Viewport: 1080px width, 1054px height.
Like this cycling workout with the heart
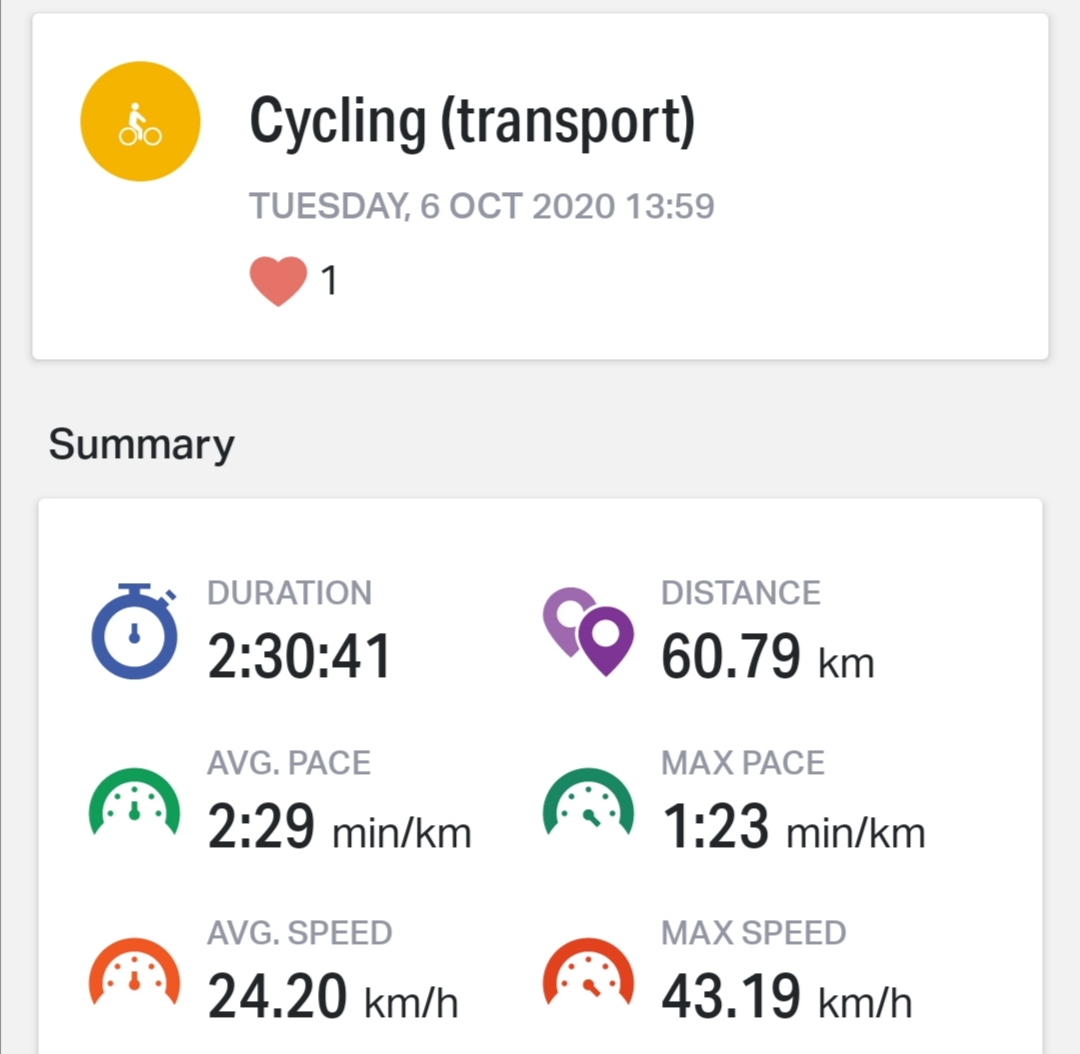click(278, 281)
